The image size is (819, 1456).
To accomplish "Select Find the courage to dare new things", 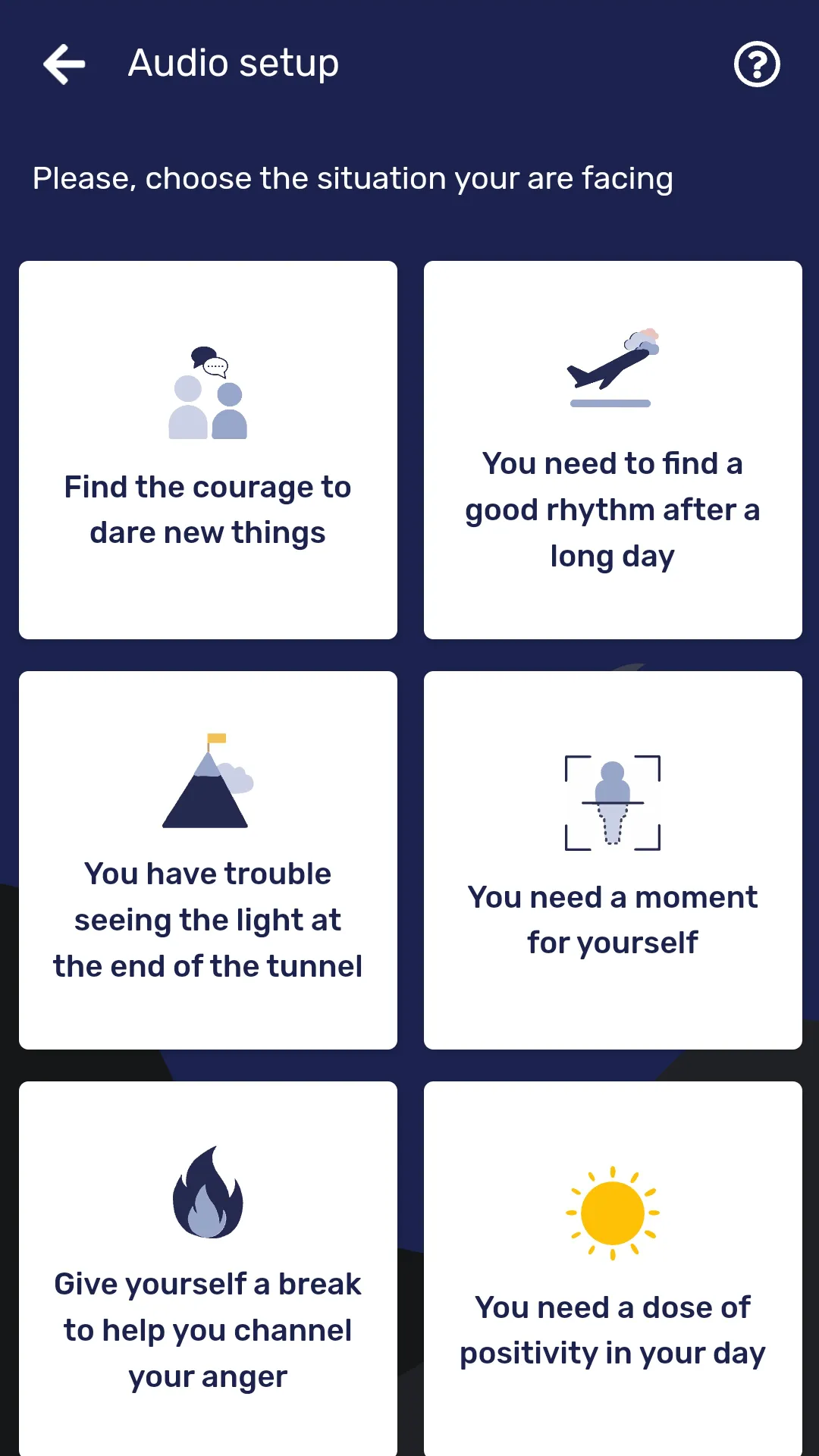I will pyautogui.click(x=208, y=450).
